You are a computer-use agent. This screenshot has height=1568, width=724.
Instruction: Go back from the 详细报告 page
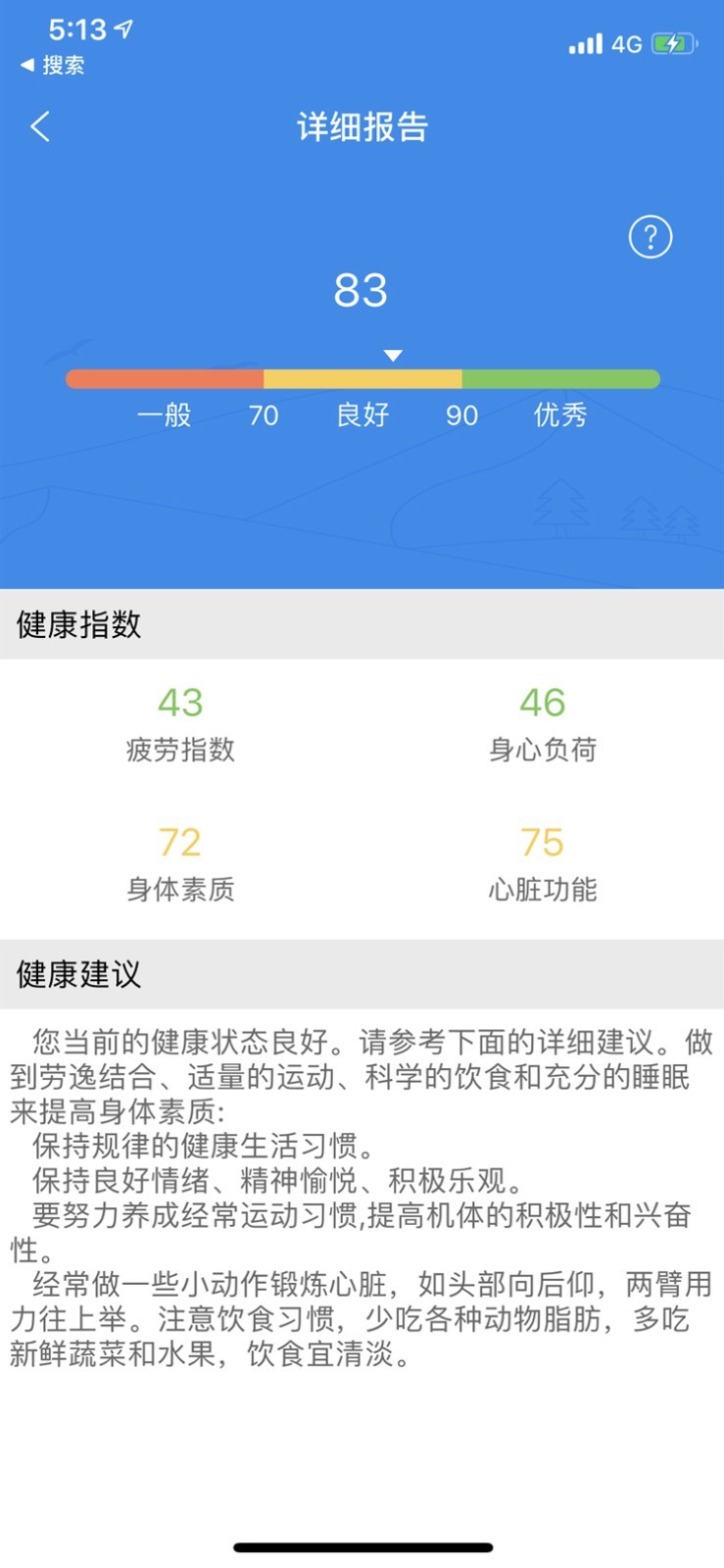[x=40, y=126]
